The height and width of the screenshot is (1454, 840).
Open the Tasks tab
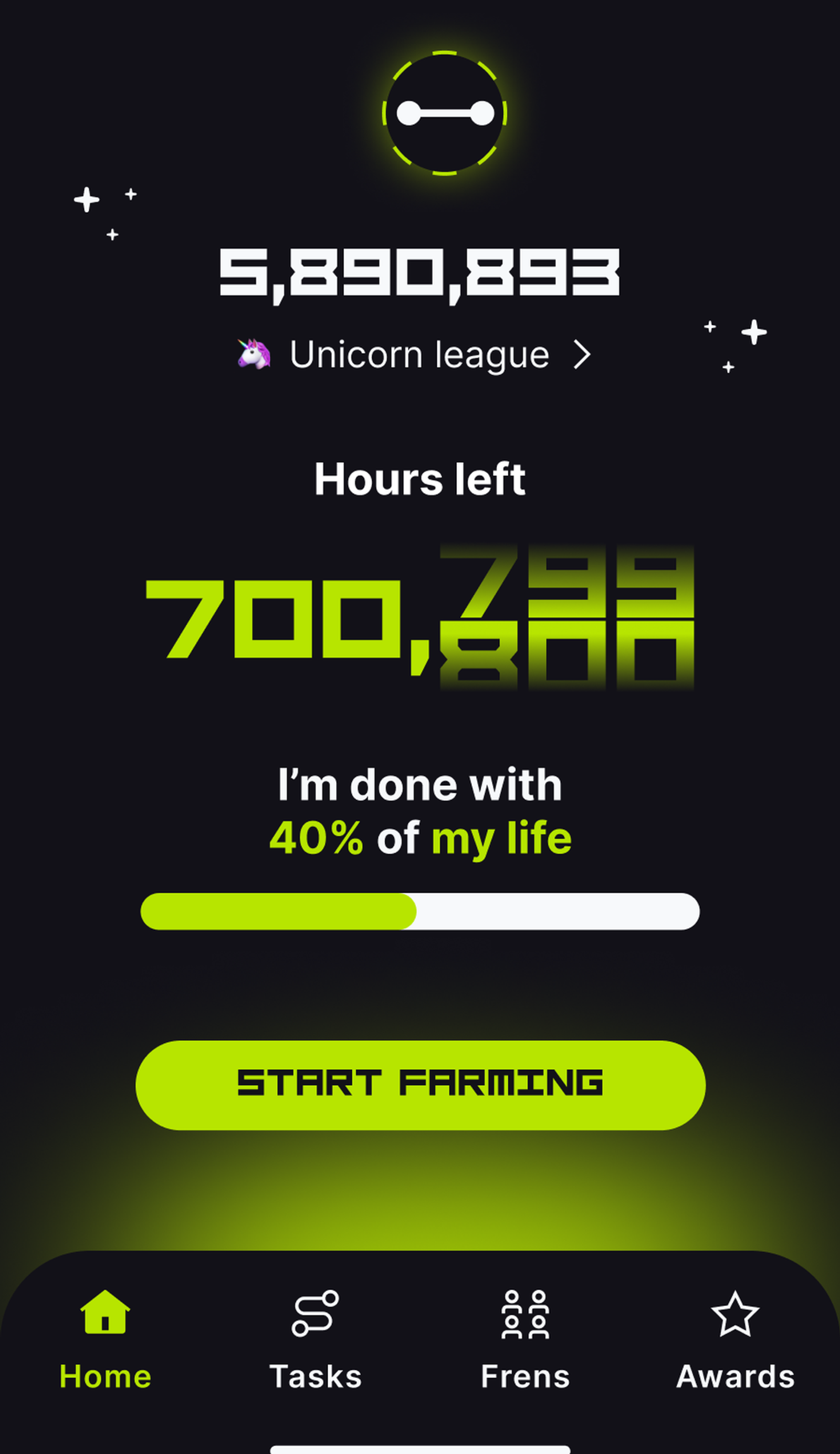click(x=315, y=1377)
